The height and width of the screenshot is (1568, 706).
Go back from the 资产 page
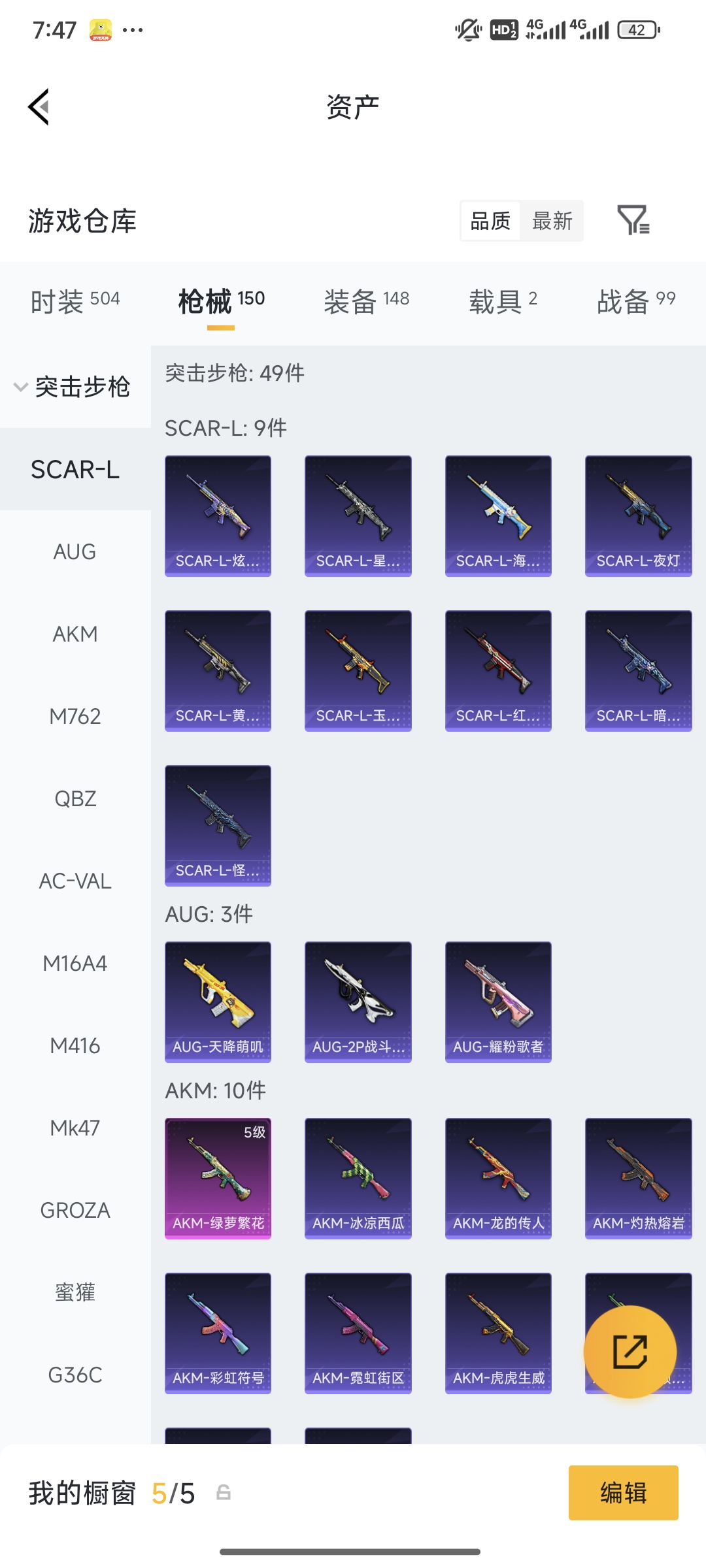coord(39,106)
